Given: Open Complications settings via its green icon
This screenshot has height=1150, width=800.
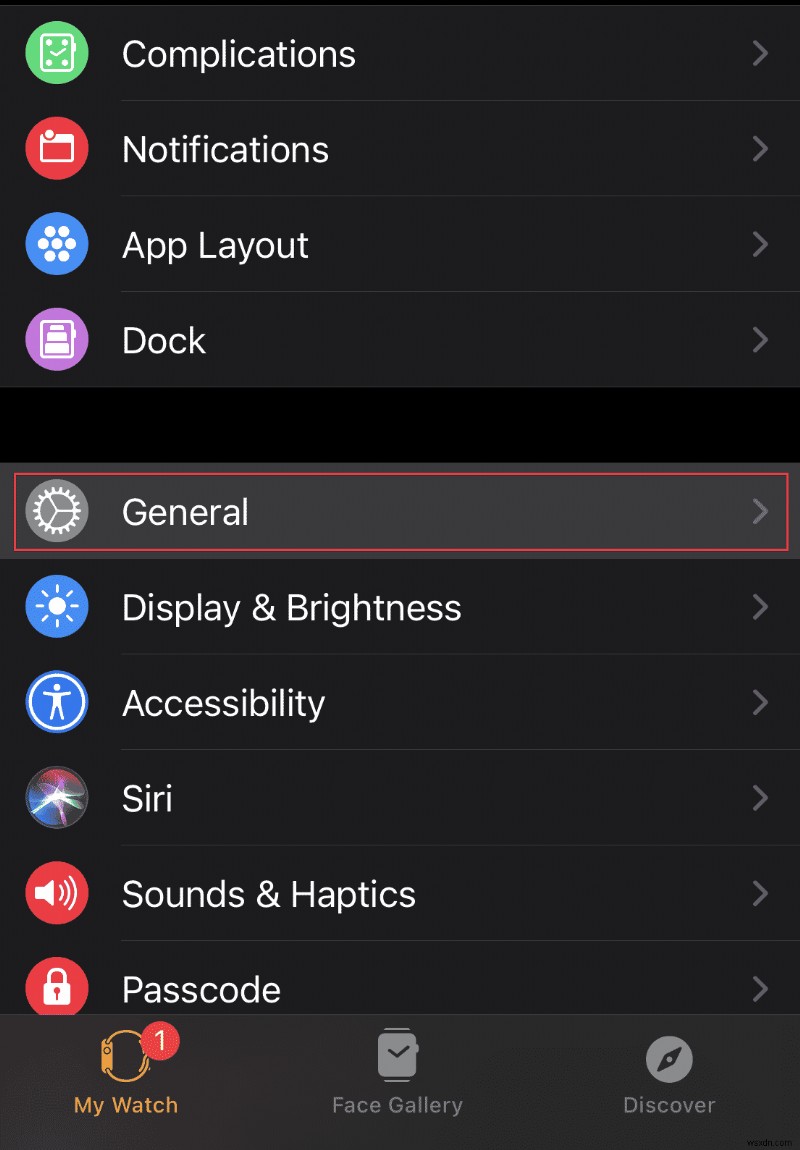Looking at the screenshot, I should [x=57, y=54].
